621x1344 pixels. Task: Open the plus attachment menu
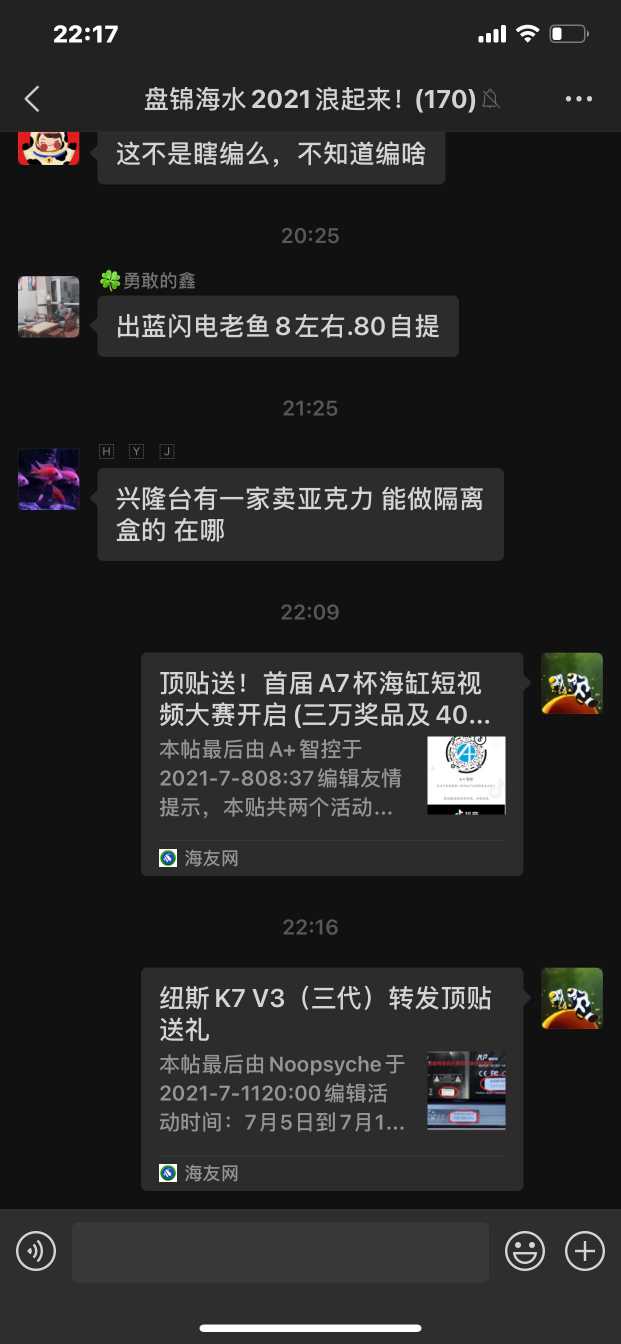click(585, 1251)
